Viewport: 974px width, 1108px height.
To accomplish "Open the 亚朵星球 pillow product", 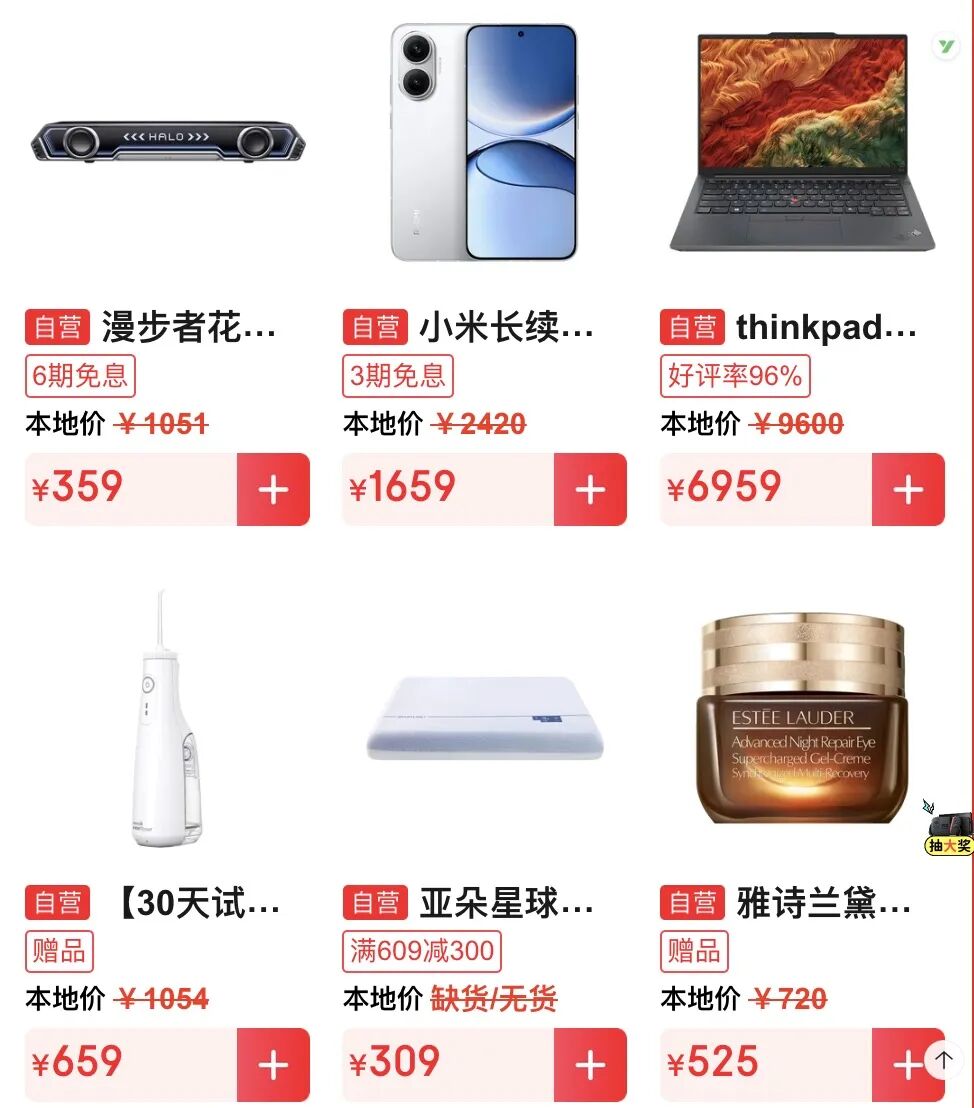I will point(484,720).
